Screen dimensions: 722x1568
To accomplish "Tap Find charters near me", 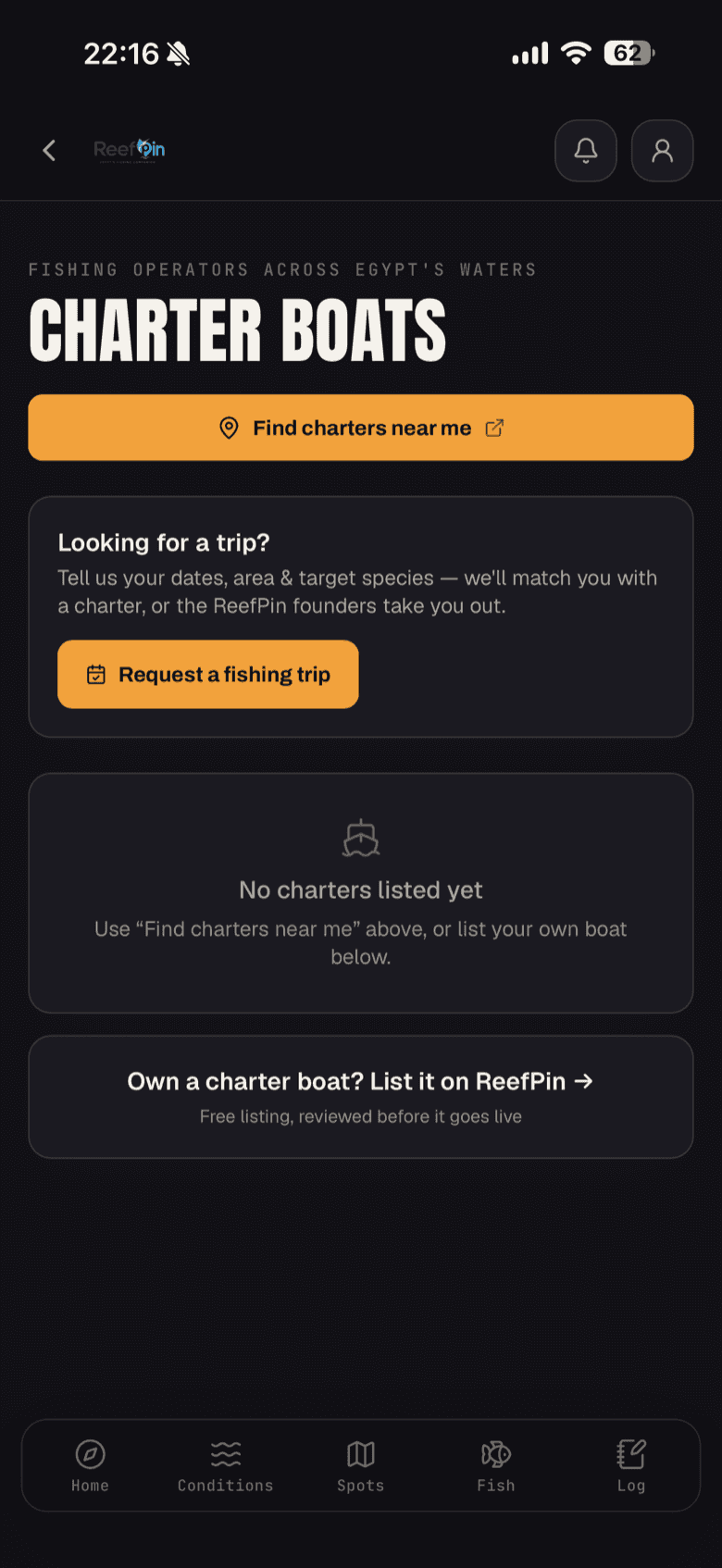I will [361, 428].
